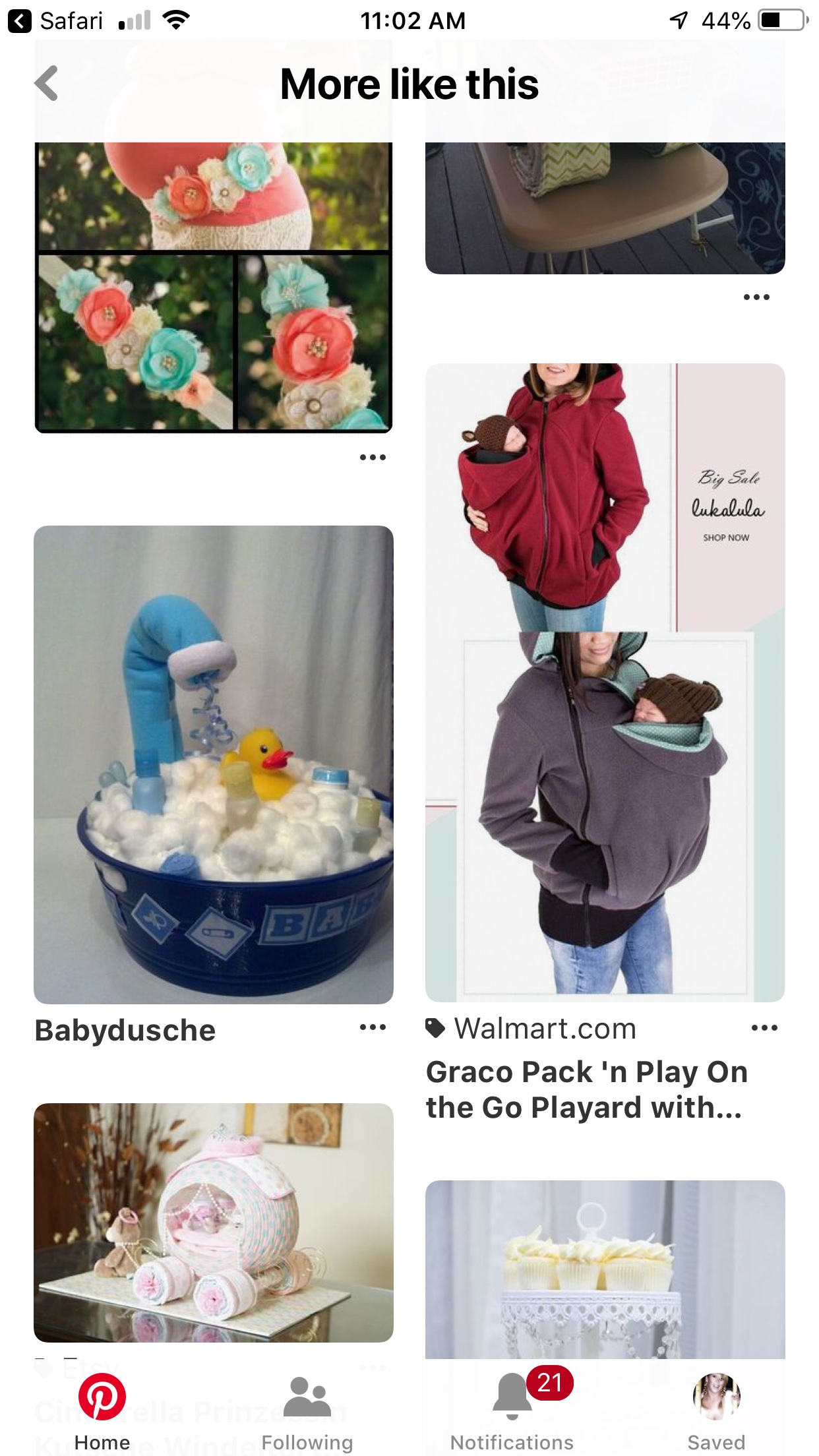Open the flower maternity sash pin

tap(214, 288)
